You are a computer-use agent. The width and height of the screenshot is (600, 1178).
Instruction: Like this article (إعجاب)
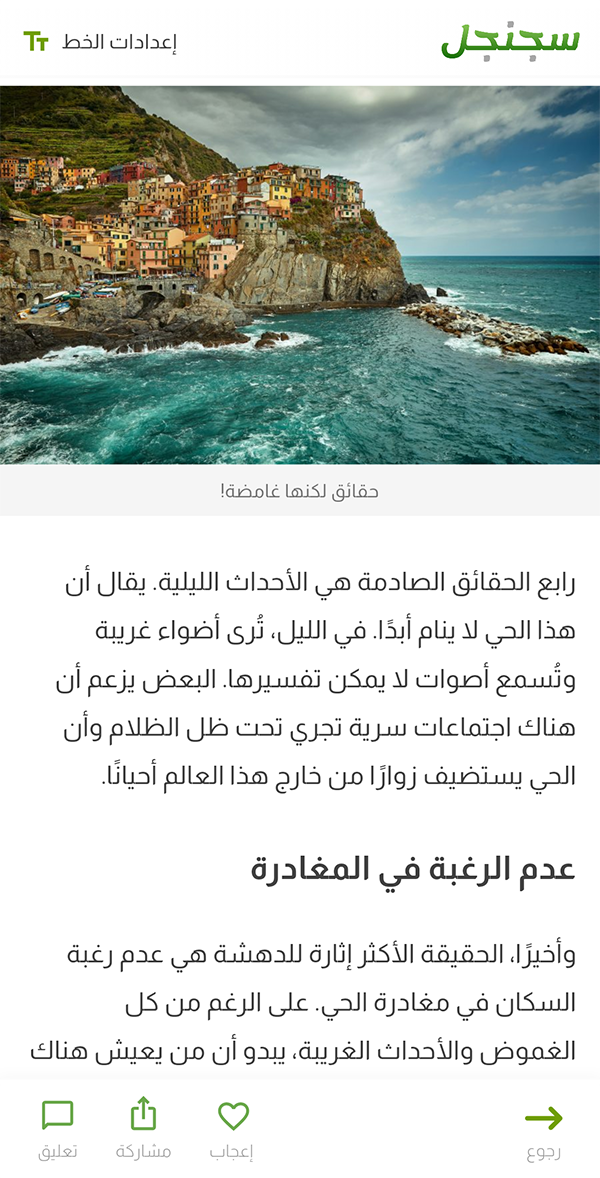232,1130
